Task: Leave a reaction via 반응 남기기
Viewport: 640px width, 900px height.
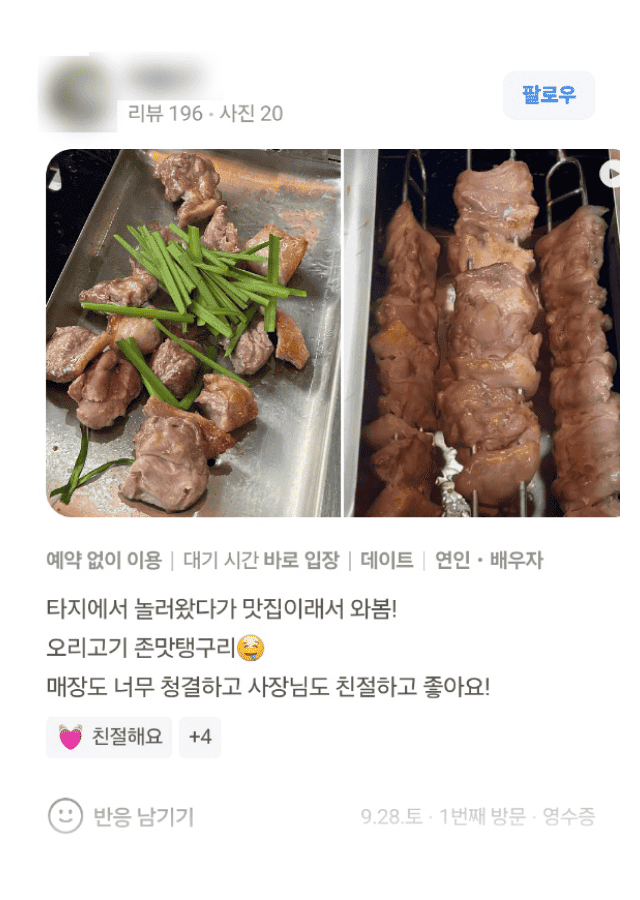Action: [x=121, y=816]
